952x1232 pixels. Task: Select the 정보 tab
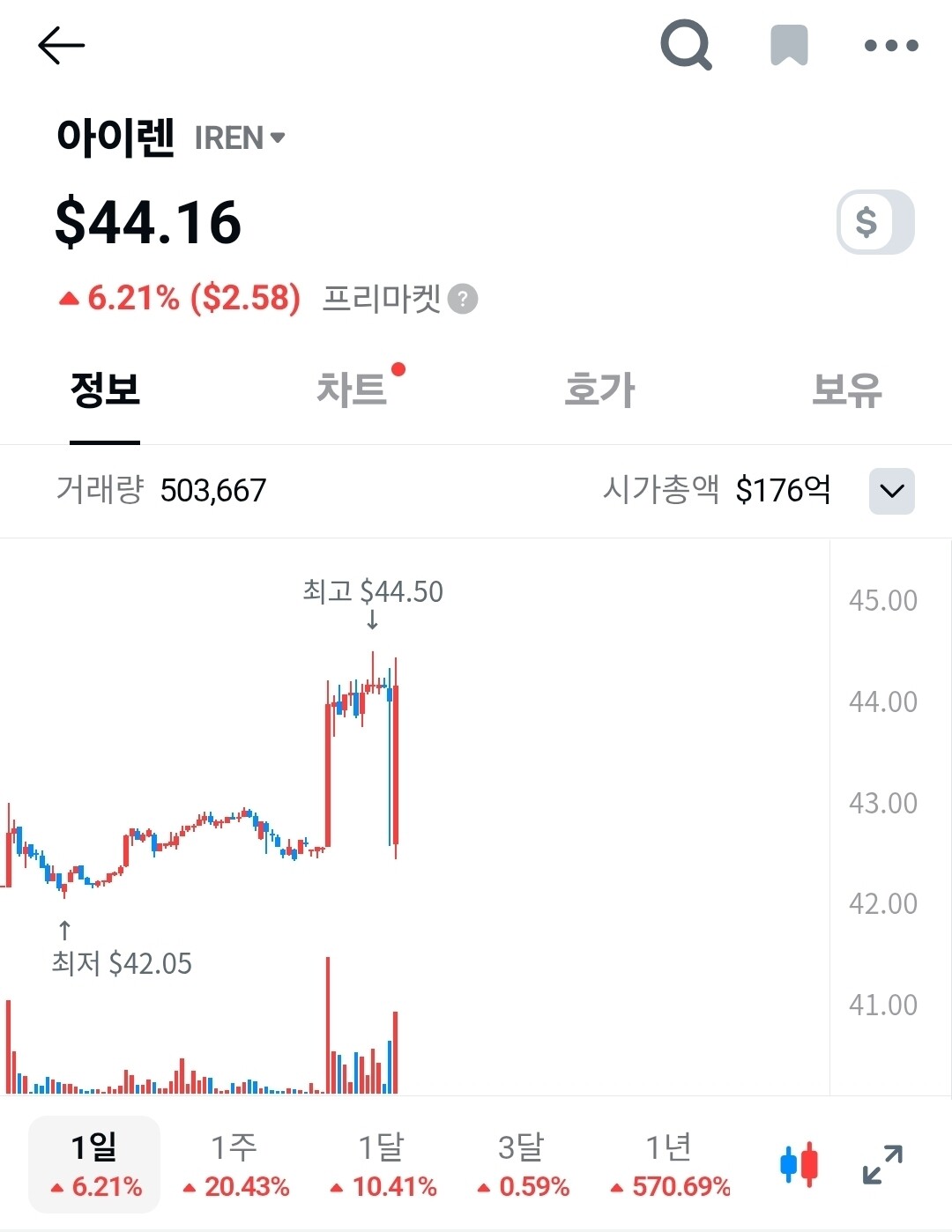[105, 390]
